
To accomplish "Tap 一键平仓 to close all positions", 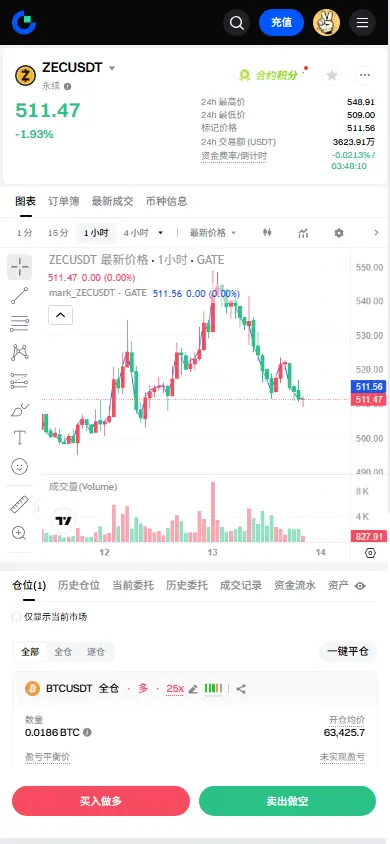I will (348, 651).
